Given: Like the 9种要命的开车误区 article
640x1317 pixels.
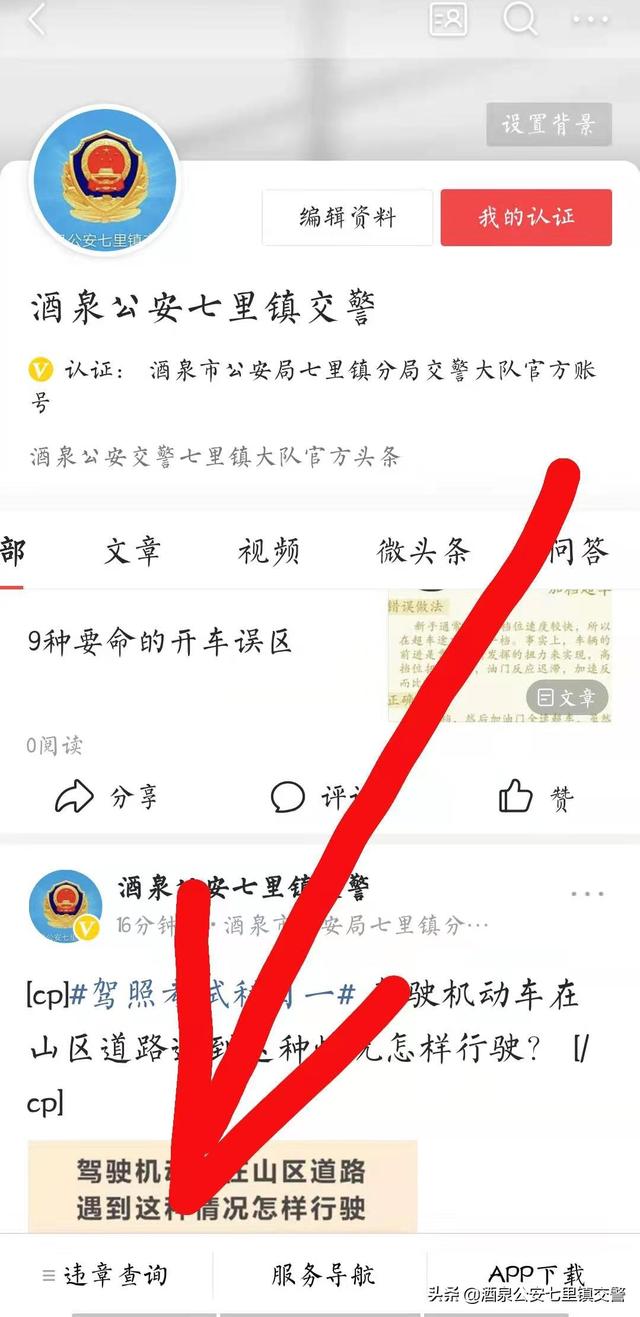Looking at the screenshot, I should click(535, 796).
